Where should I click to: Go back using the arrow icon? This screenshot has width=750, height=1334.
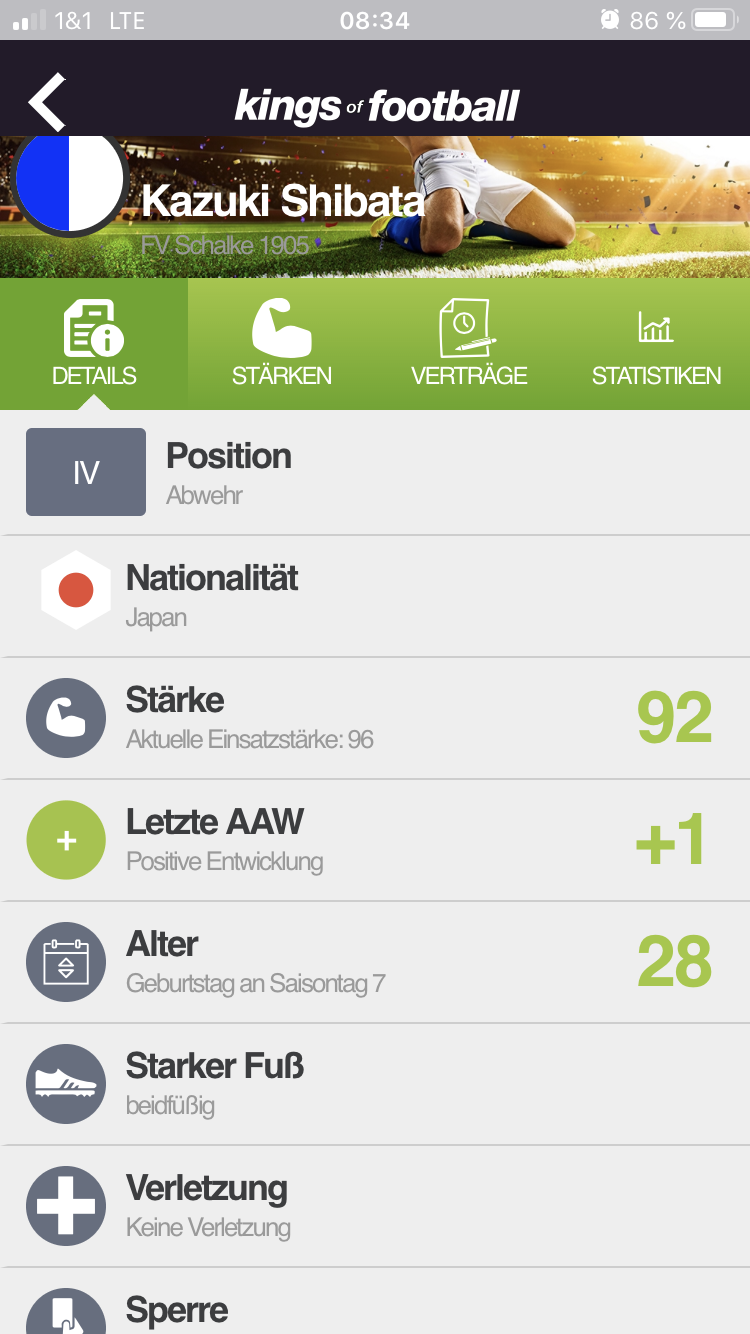pos(47,102)
